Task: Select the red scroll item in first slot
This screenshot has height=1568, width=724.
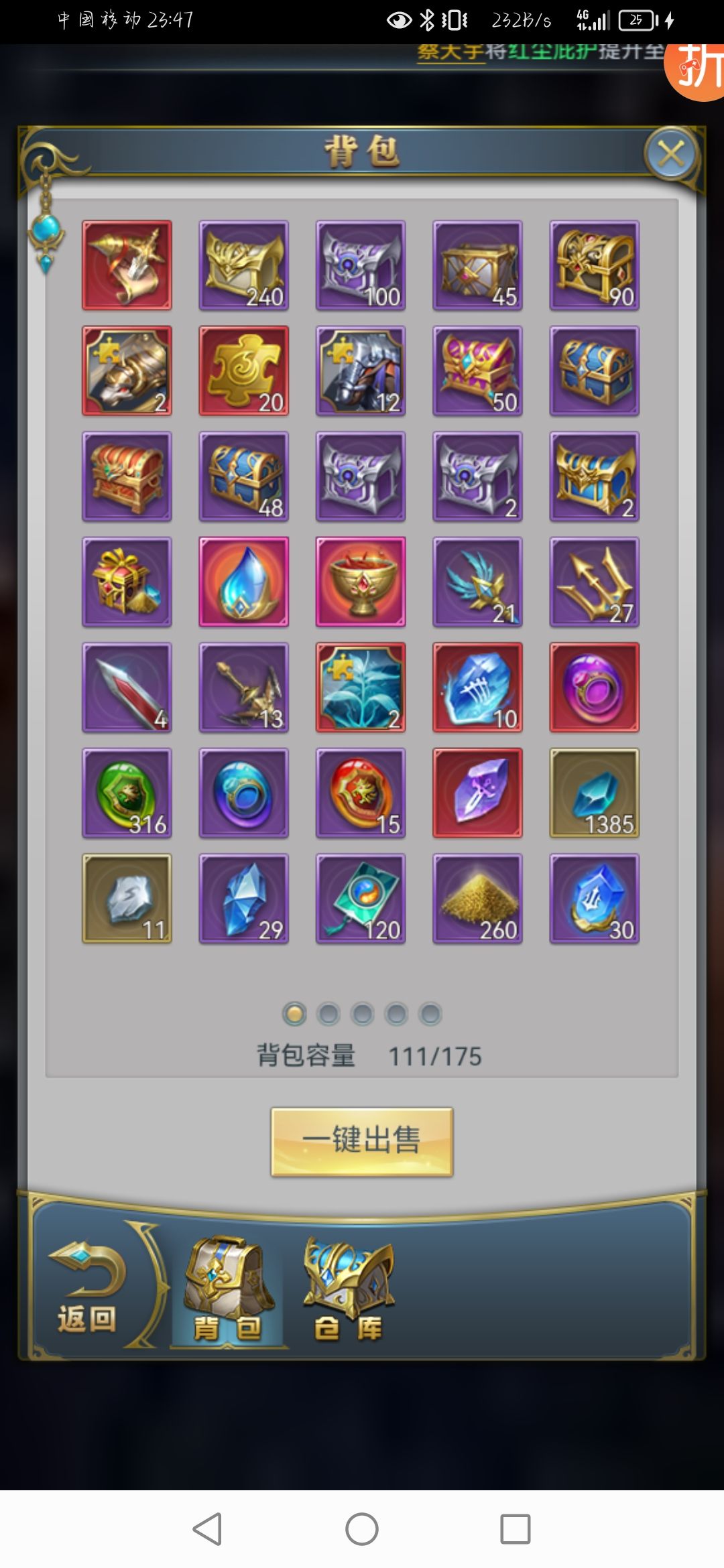Action: (x=127, y=265)
